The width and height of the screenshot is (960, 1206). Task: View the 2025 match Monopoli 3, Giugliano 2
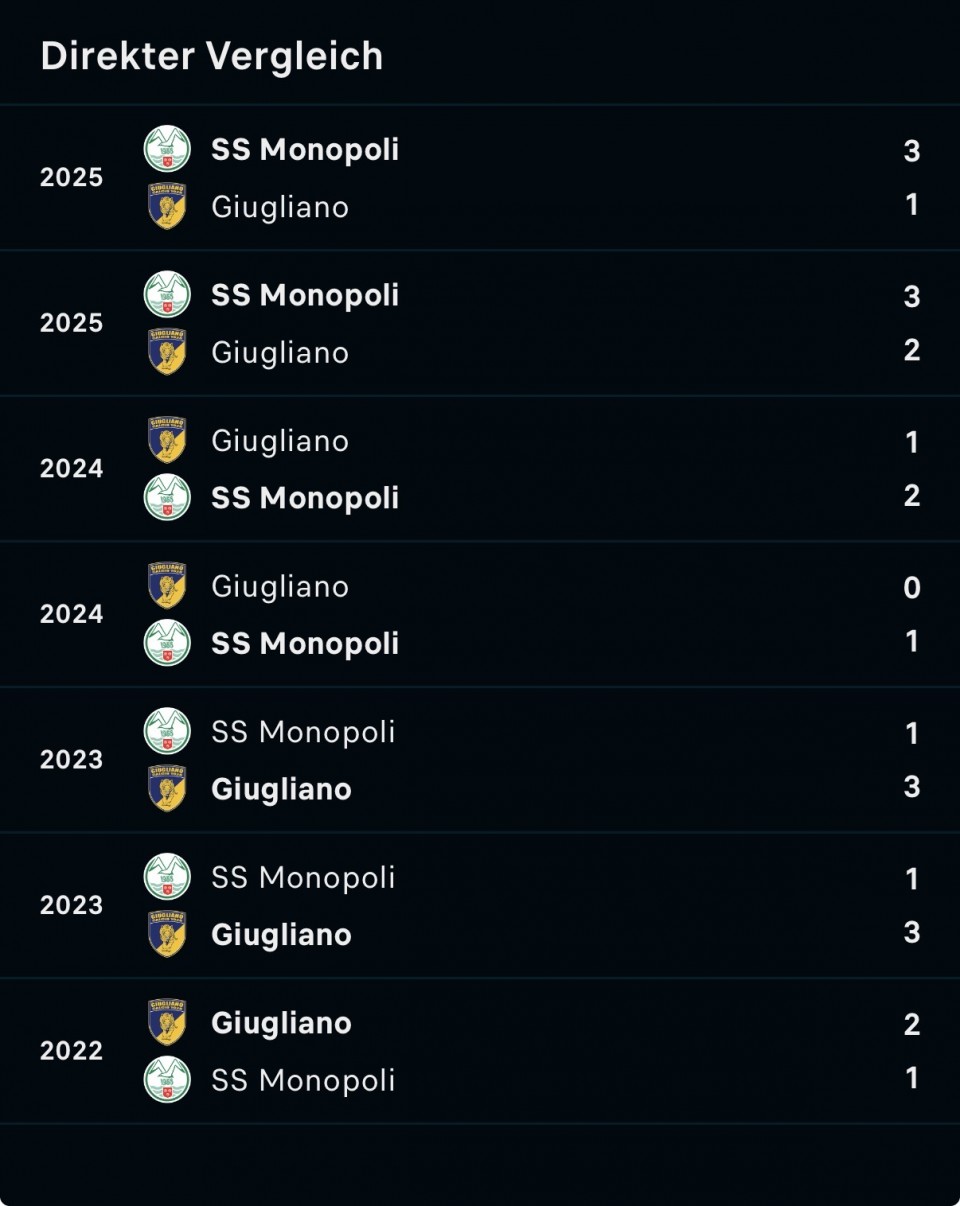point(480,324)
